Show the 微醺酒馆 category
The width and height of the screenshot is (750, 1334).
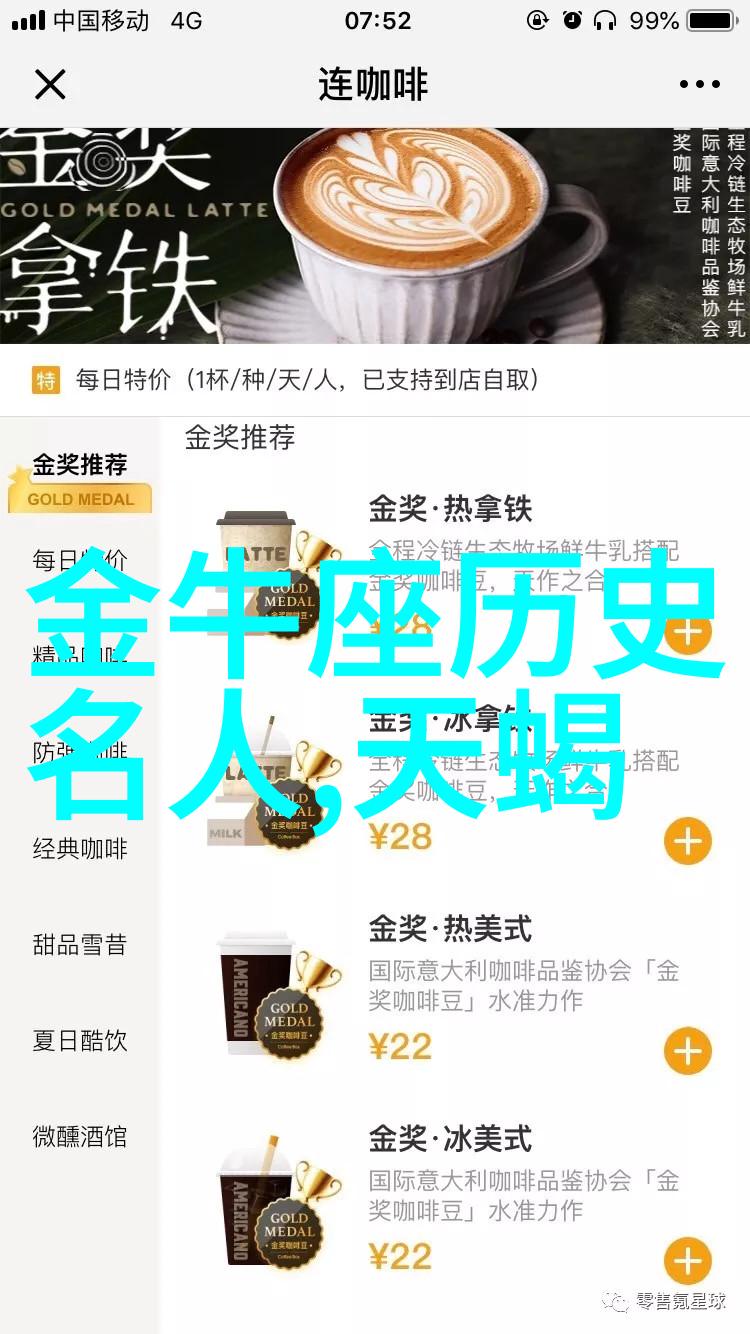click(80, 1137)
